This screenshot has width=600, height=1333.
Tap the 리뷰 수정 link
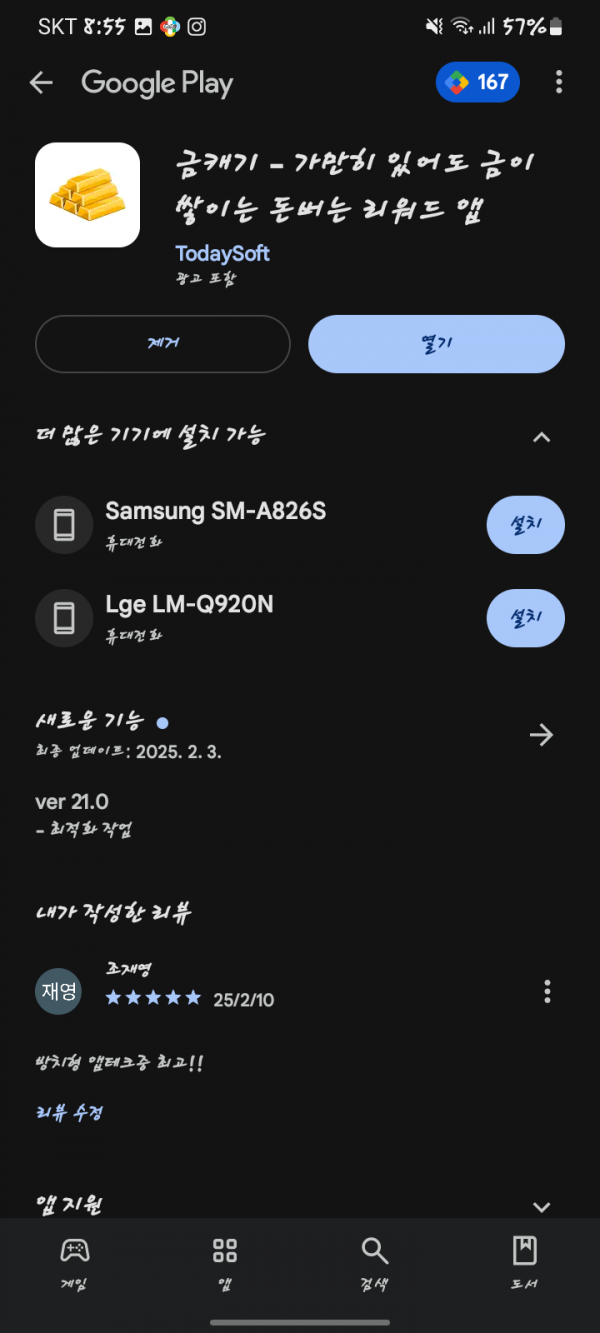69,1113
